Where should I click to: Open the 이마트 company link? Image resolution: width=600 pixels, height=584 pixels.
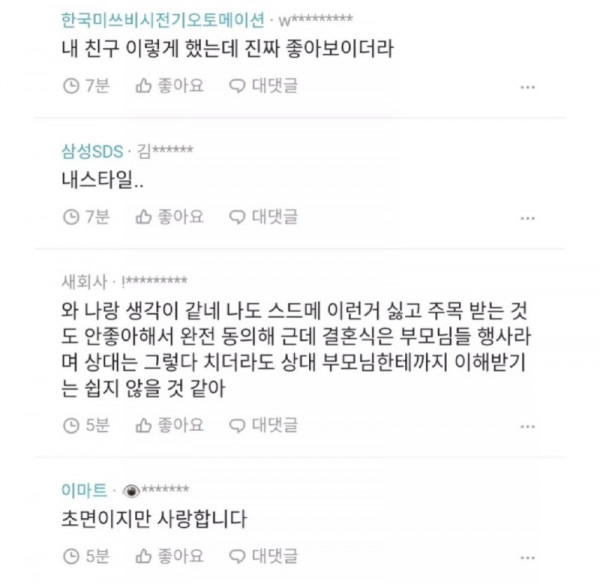coord(83,489)
